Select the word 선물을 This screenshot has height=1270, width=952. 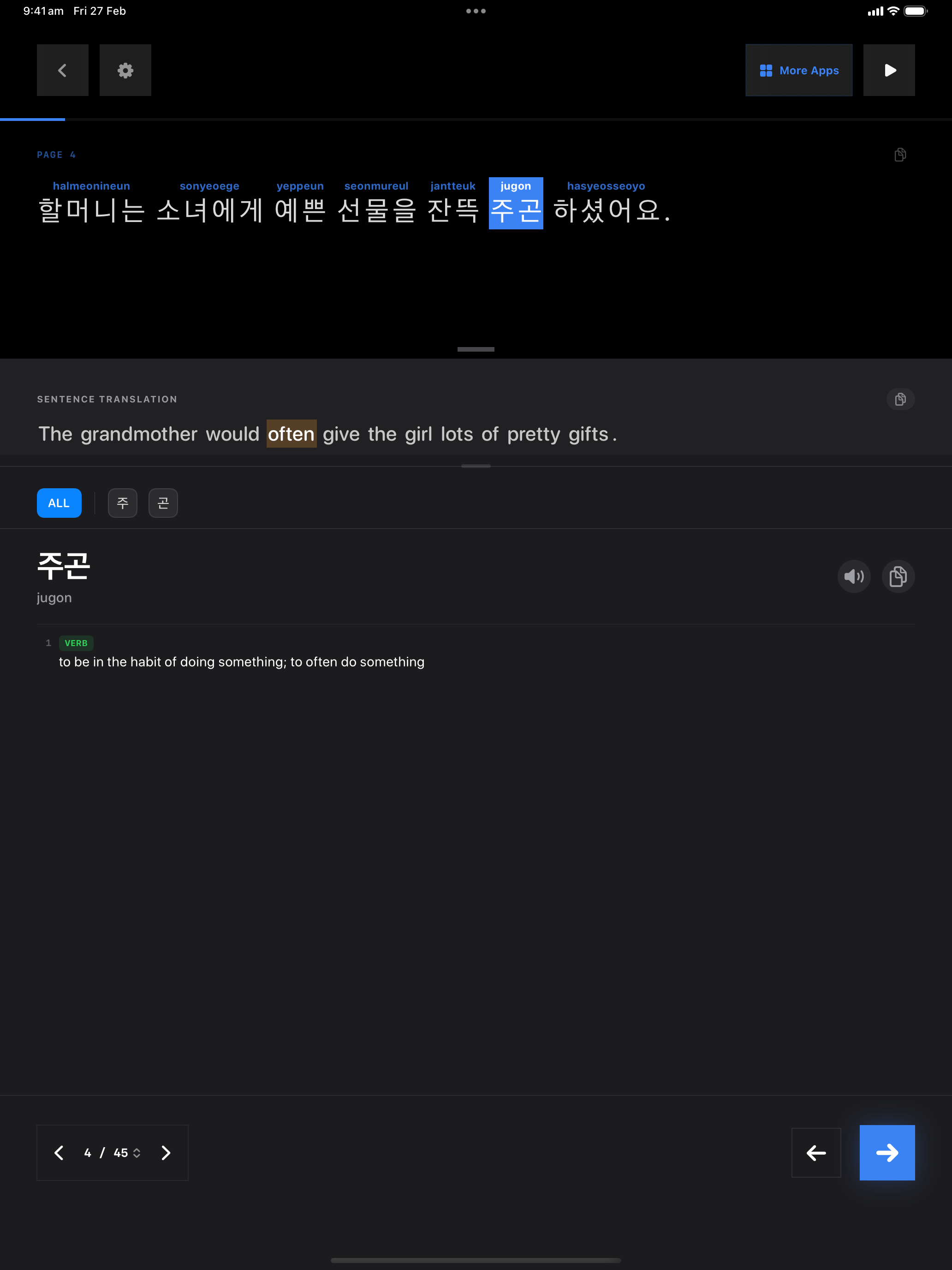point(376,210)
